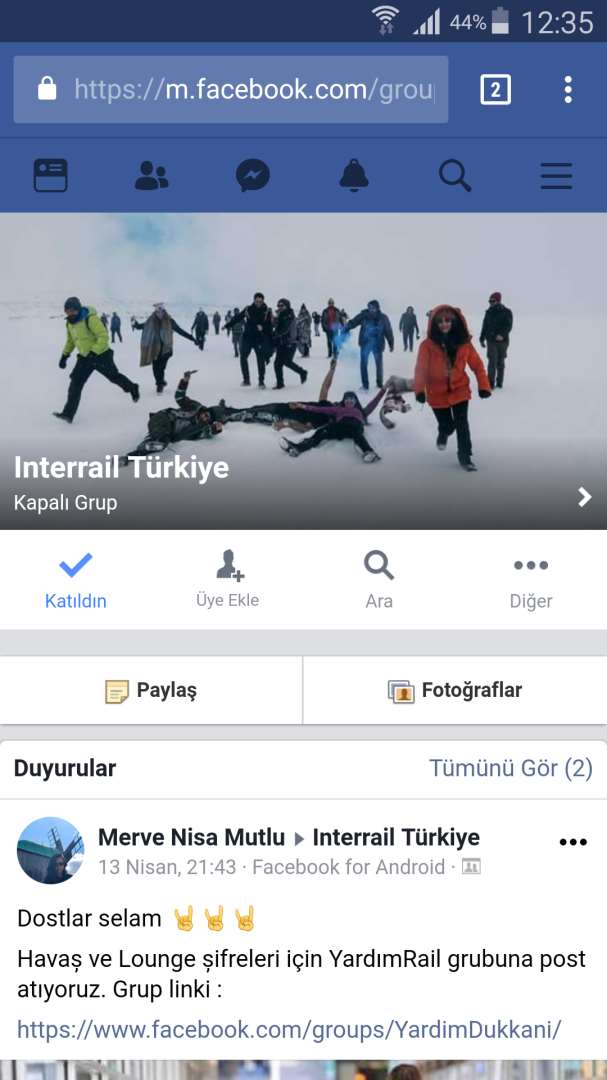
Task: Open the group Fotoğraflar
Action: pyautogui.click(x=455, y=690)
